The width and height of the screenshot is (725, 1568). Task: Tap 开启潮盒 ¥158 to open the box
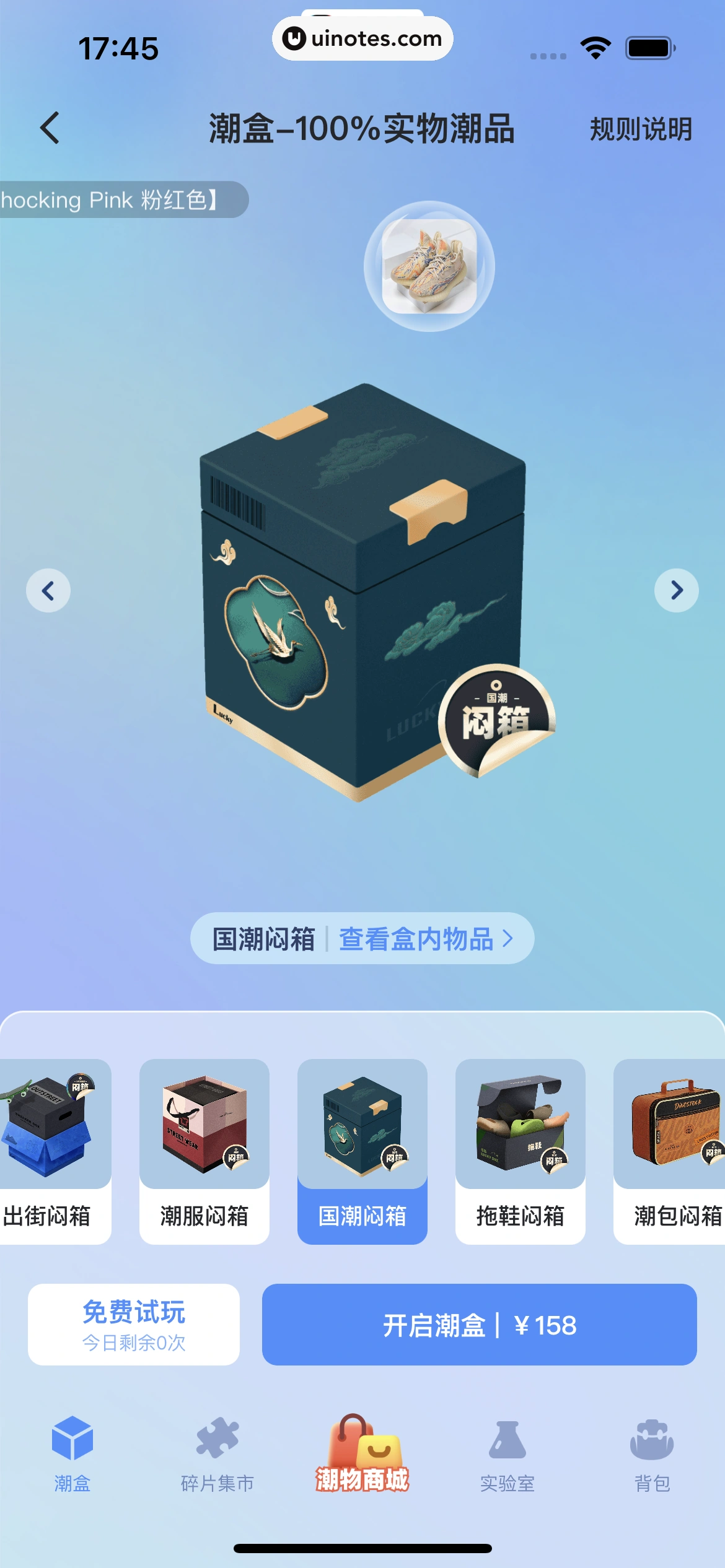[479, 1324]
